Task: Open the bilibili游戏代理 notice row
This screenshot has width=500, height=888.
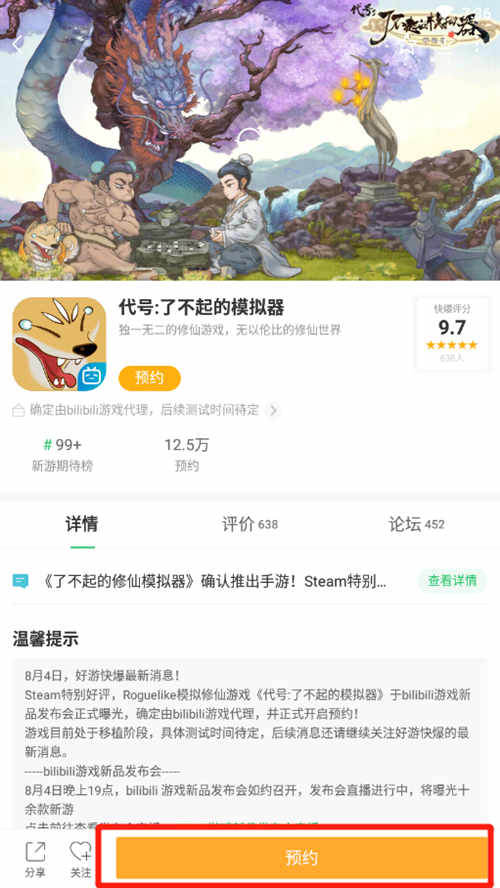Action: [146, 409]
